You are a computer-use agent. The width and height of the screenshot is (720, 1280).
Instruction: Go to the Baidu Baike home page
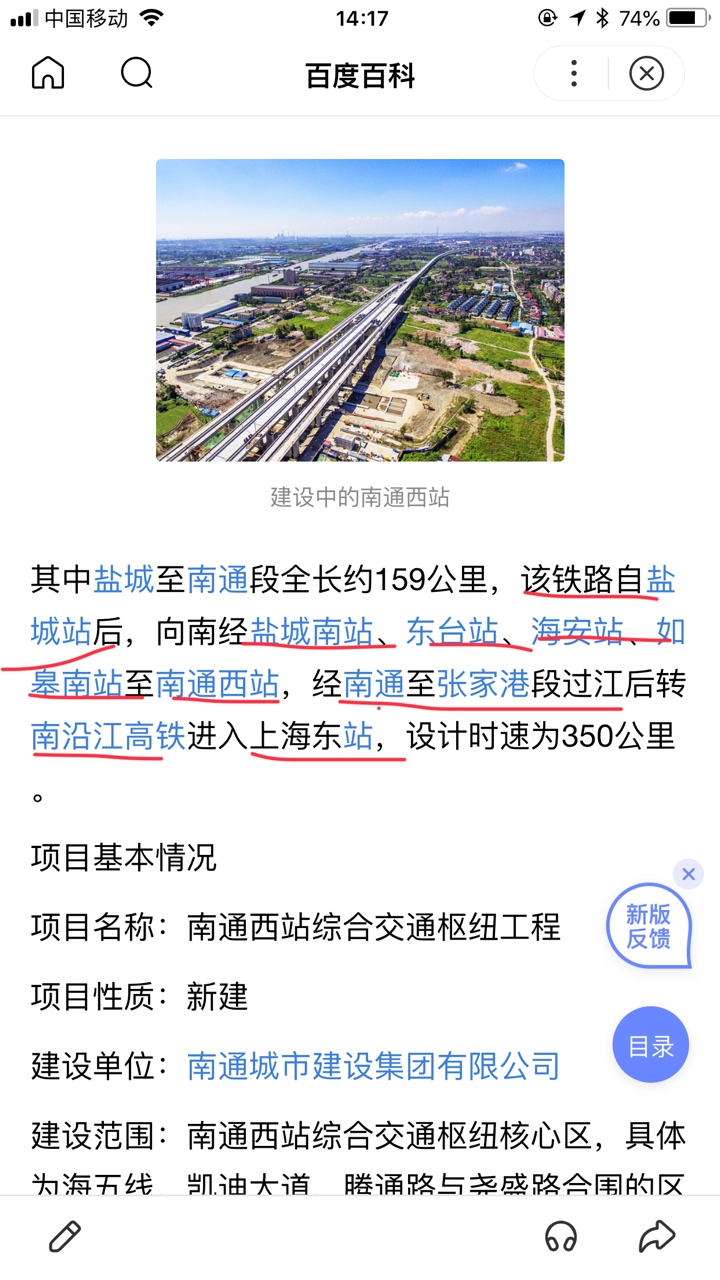tap(48, 74)
